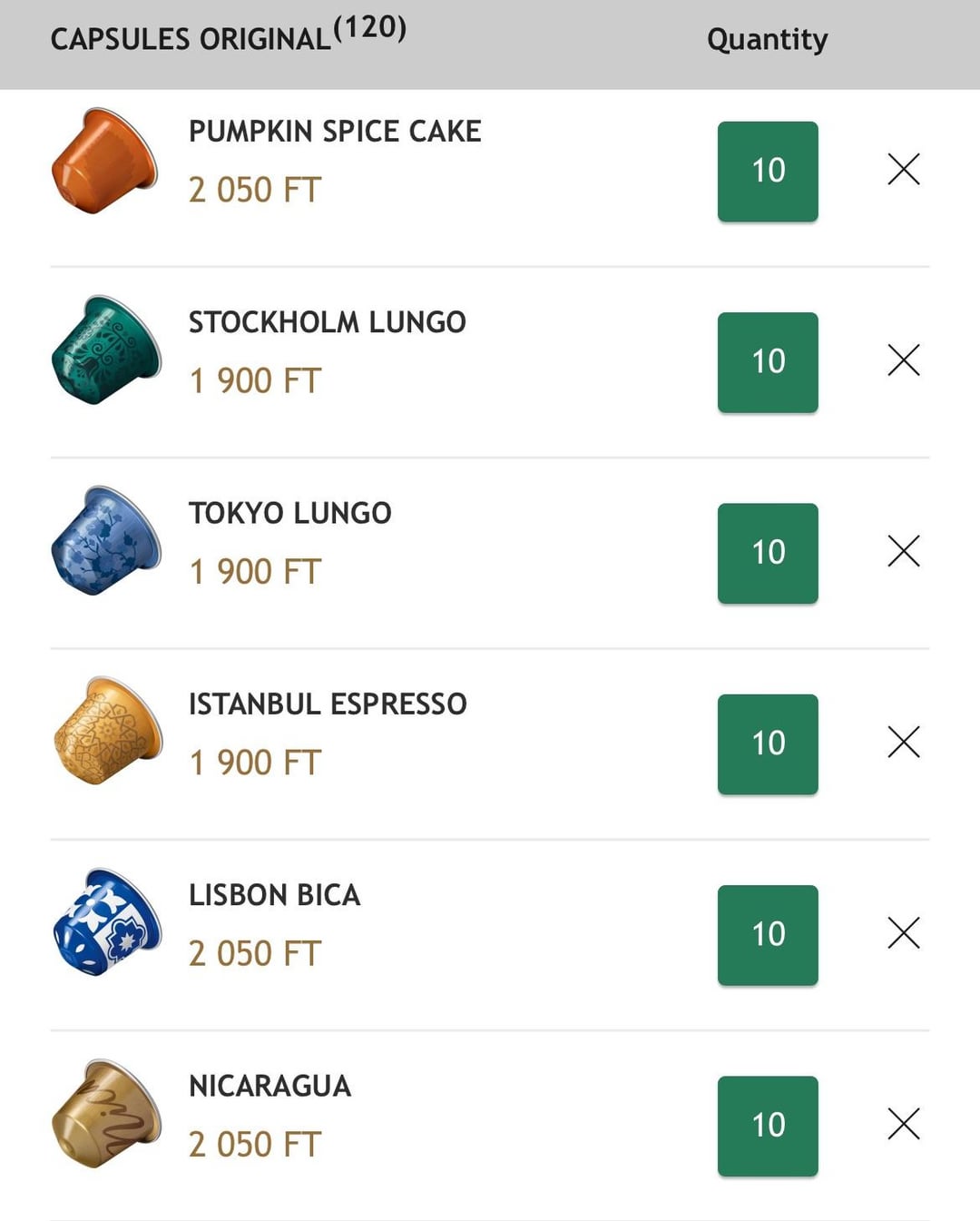Adjust Tokyo Lungo quantity
This screenshot has width=980, height=1221.
click(768, 553)
